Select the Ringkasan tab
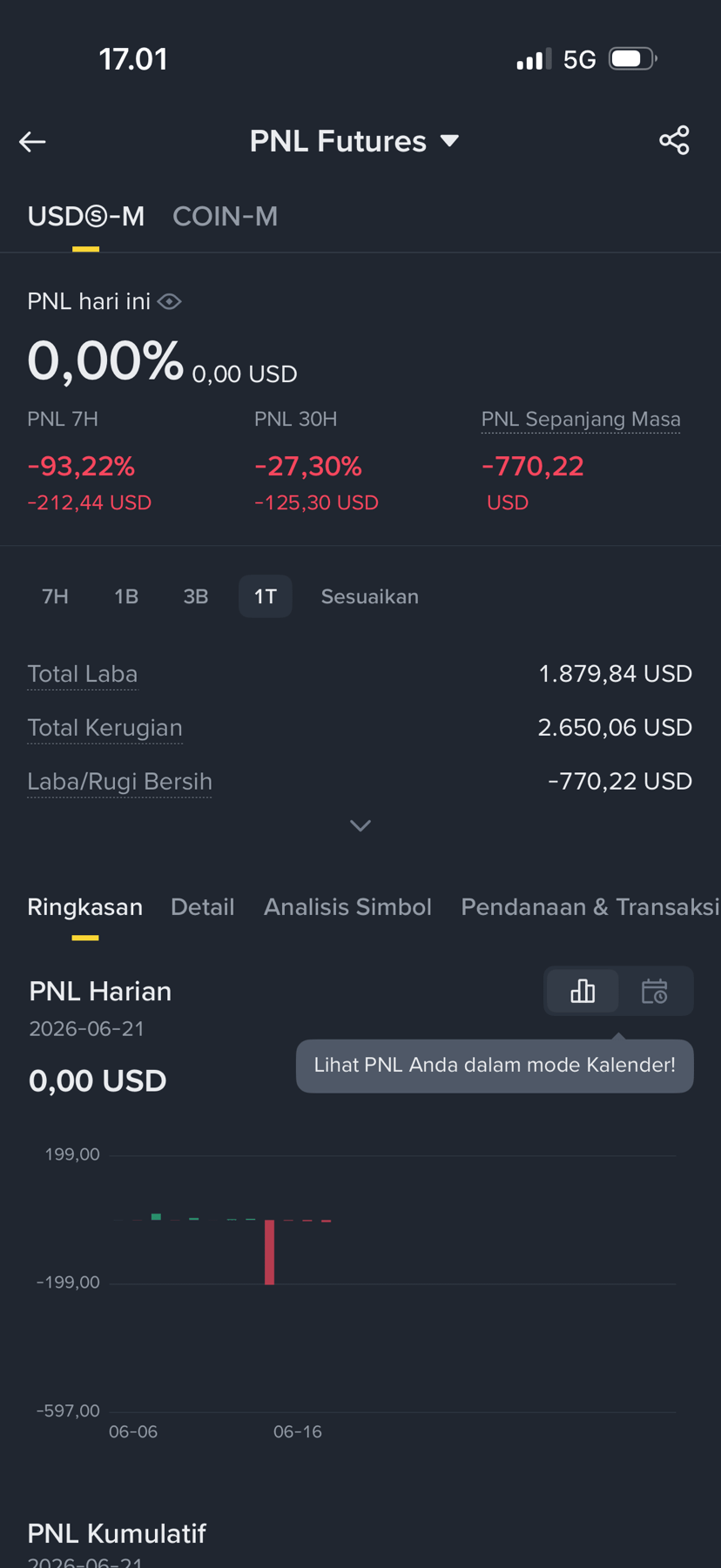This screenshot has height=1568, width=721. [84, 907]
